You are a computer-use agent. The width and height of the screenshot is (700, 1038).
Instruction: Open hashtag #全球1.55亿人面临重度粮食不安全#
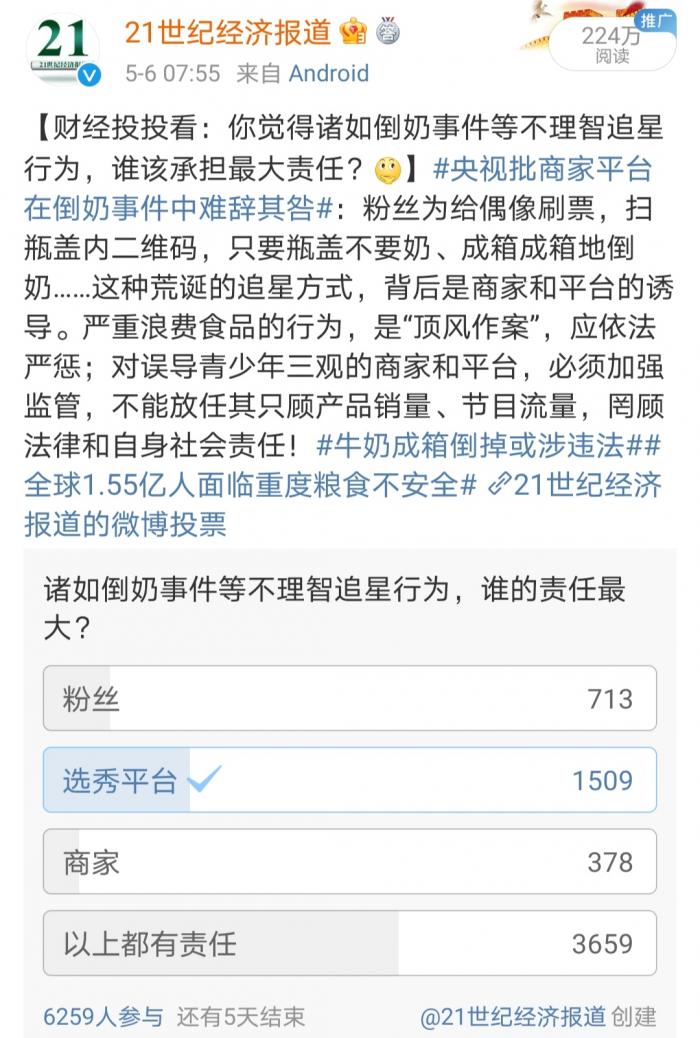pyautogui.click(x=250, y=485)
